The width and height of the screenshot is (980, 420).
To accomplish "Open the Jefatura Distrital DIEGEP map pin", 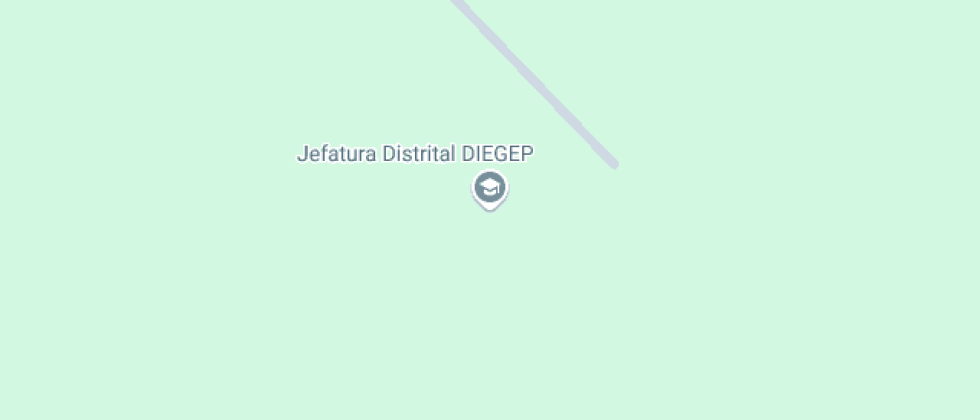I will [x=489, y=188].
